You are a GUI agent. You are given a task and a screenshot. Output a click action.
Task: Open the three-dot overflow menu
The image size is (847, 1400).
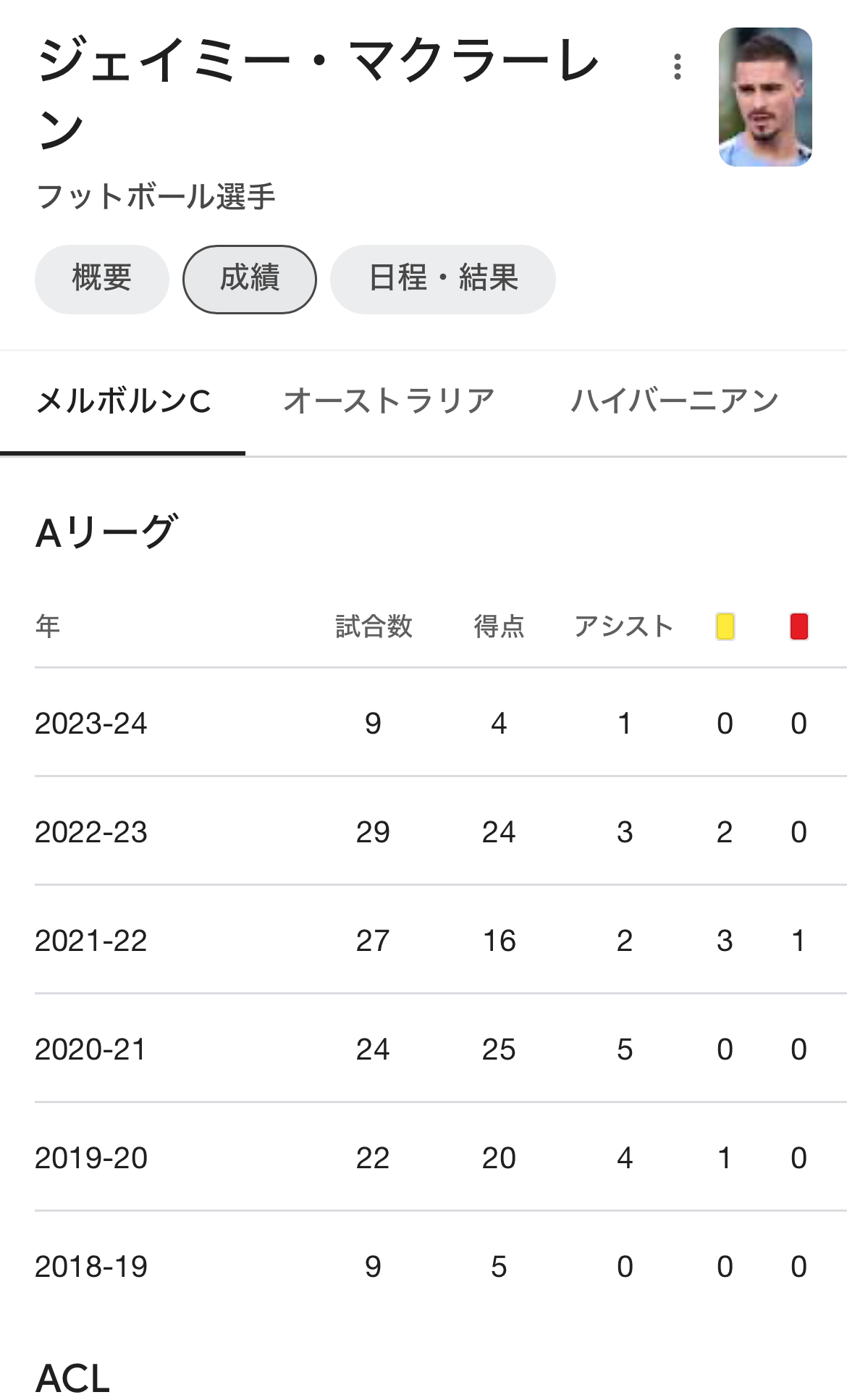tap(677, 67)
